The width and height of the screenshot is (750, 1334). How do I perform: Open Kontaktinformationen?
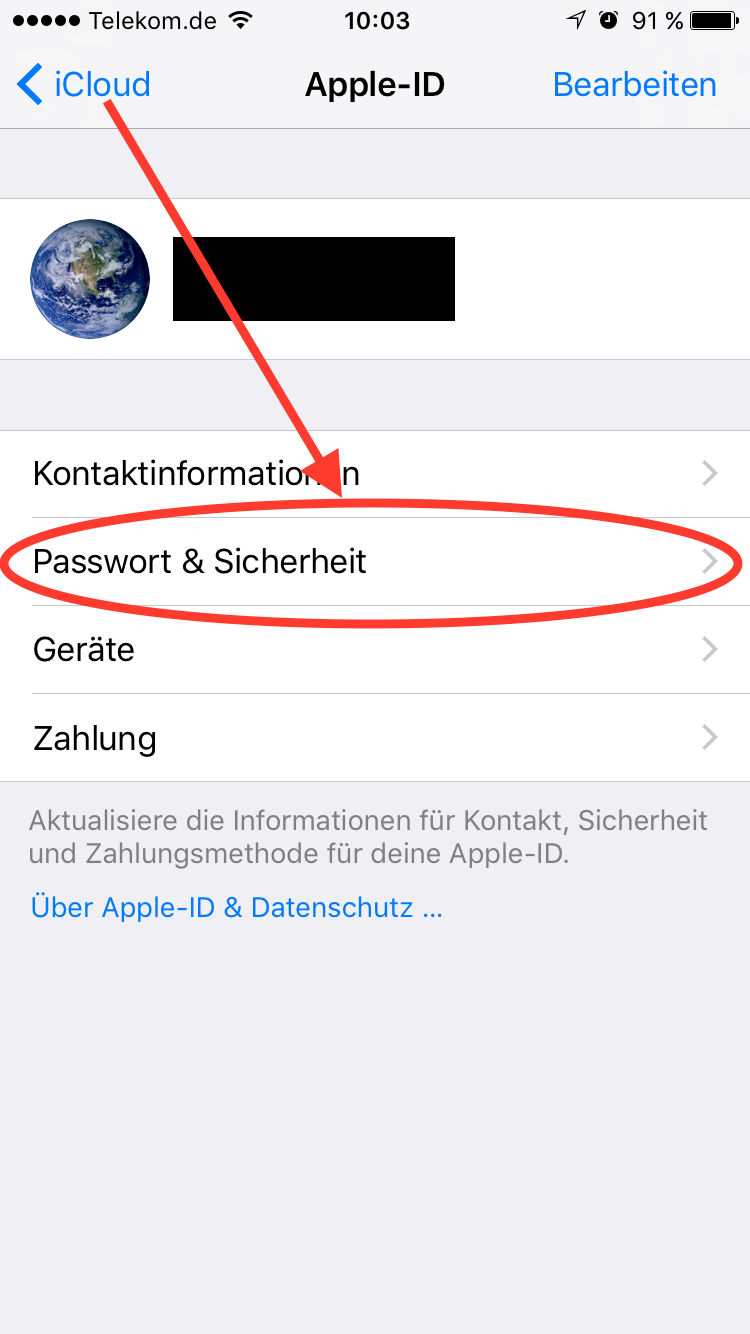[375, 473]
